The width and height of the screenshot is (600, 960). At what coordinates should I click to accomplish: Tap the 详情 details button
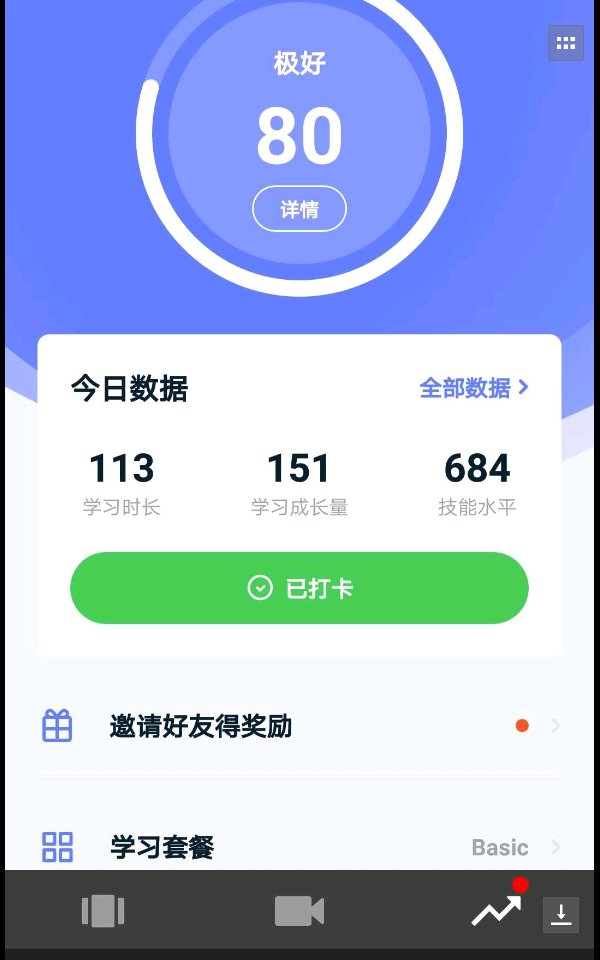(299, 209)
